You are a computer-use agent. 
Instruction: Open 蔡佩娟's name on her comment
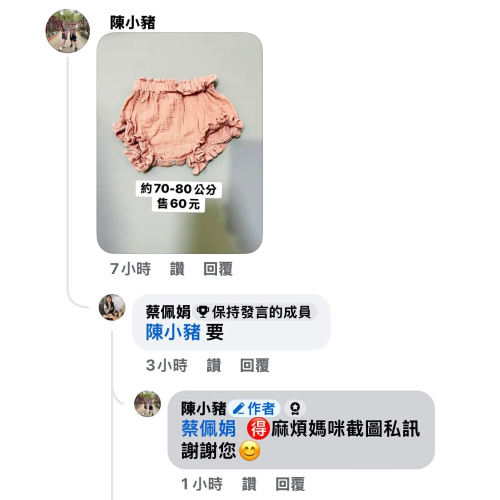(x=168, y=312)
